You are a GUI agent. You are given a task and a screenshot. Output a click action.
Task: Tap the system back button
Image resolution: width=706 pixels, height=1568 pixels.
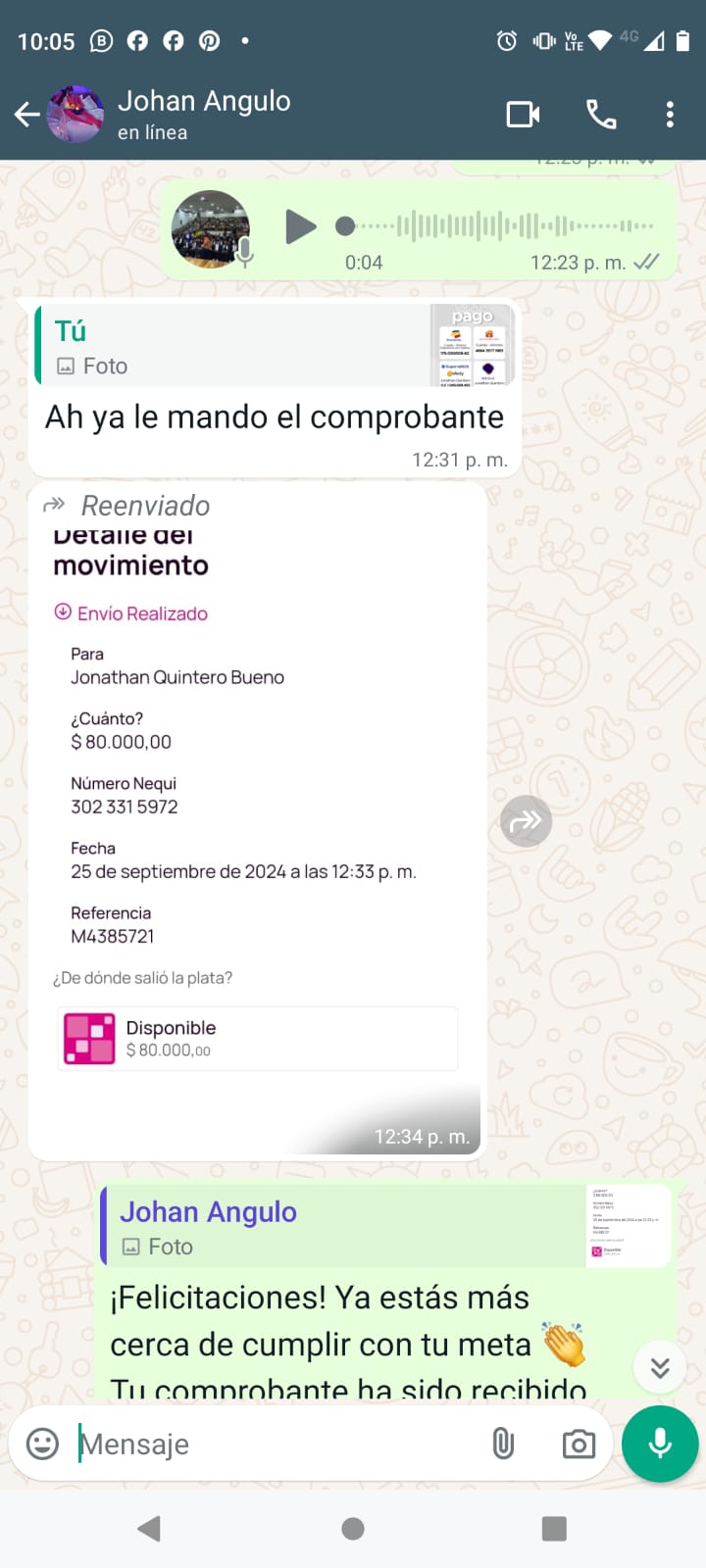click(x=149, y=1528)
